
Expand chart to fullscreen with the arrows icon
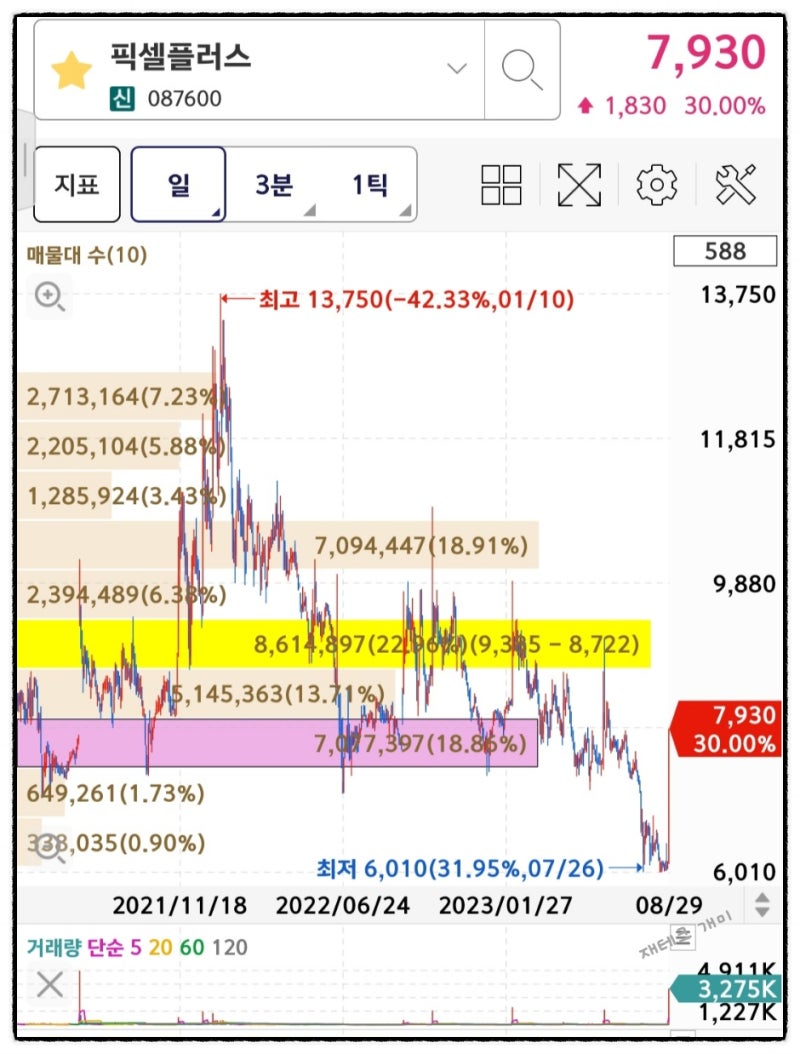580,186
